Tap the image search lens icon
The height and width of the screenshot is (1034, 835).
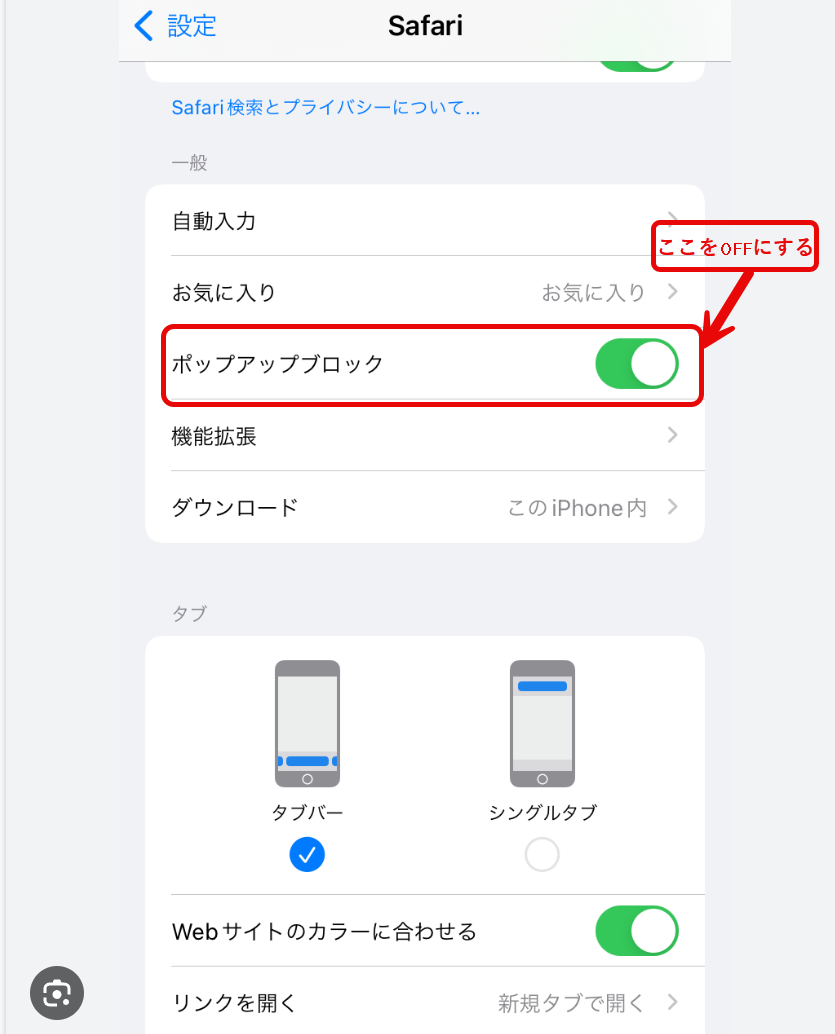57,992
